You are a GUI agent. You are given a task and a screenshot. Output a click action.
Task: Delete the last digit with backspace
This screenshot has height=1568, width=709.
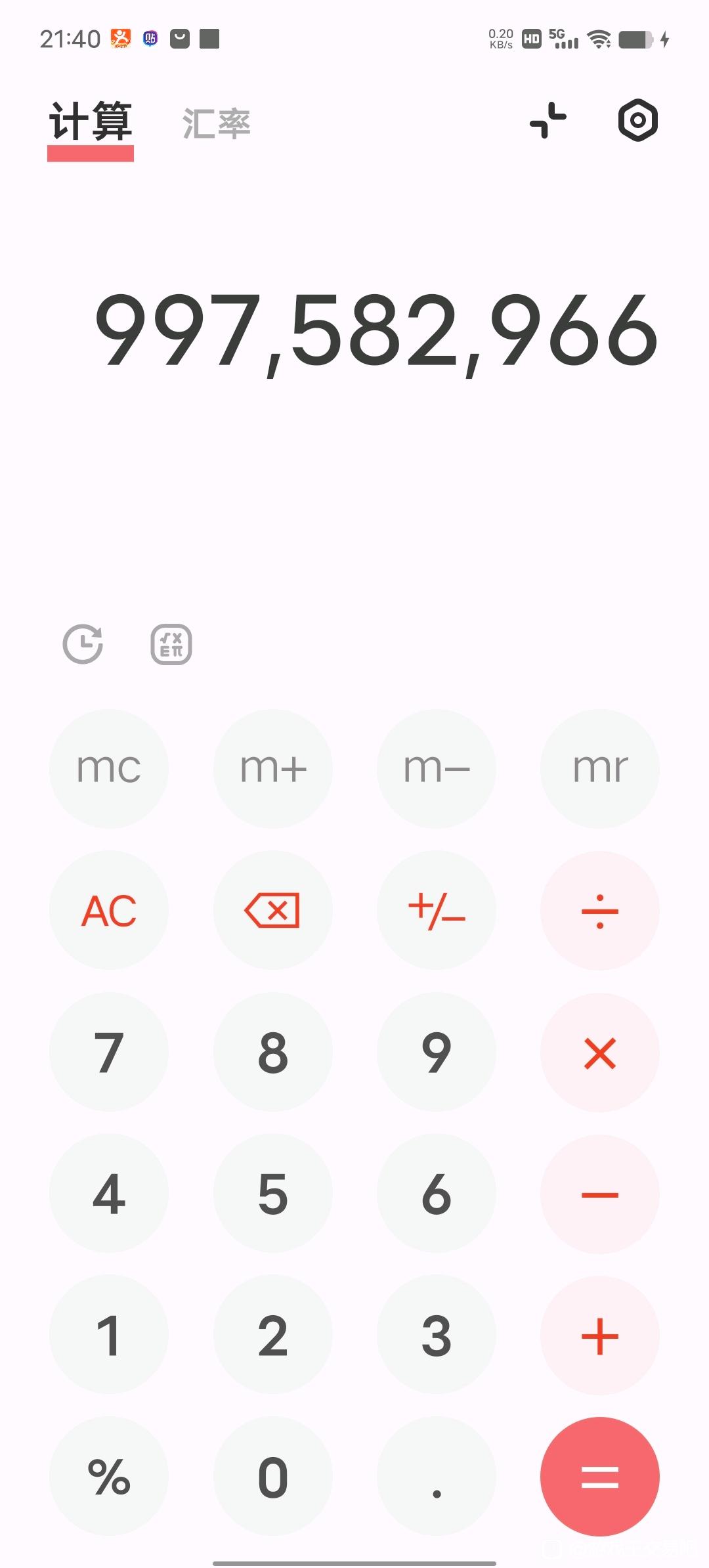[x=273, y=910]
